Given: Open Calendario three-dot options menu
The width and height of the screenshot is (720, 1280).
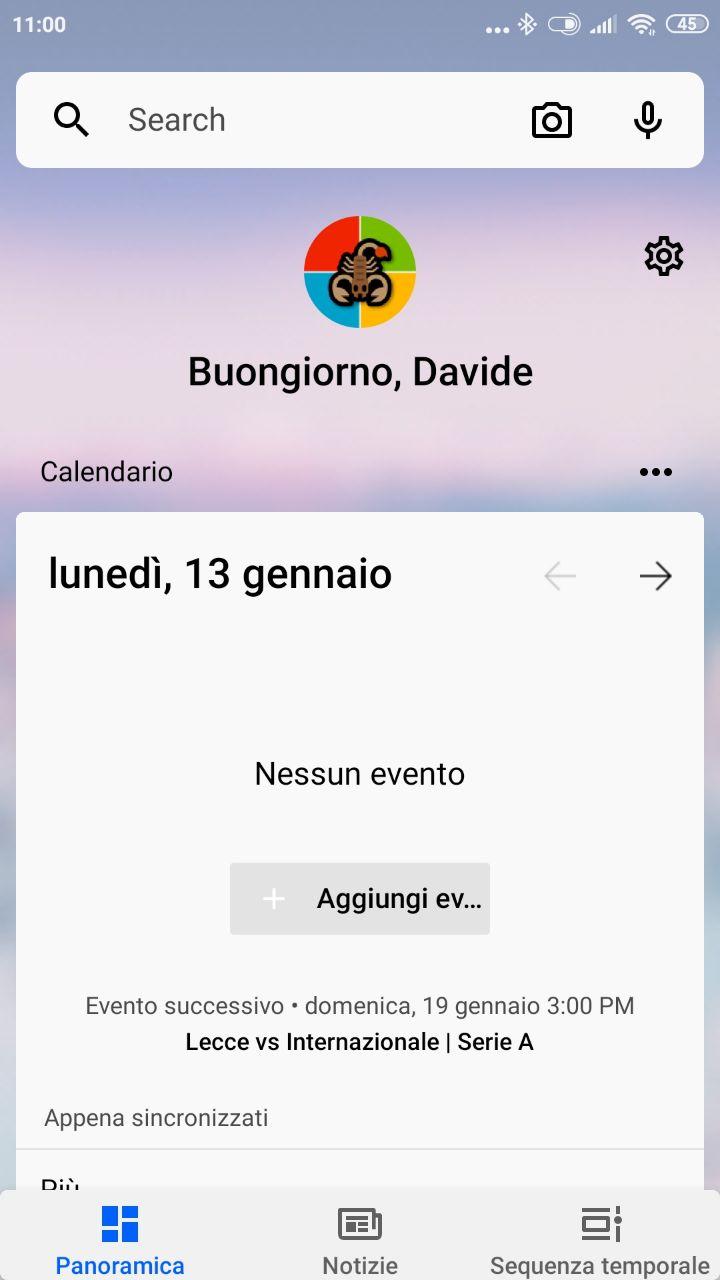Looking at the screenshot, I should tap(656, 472).
